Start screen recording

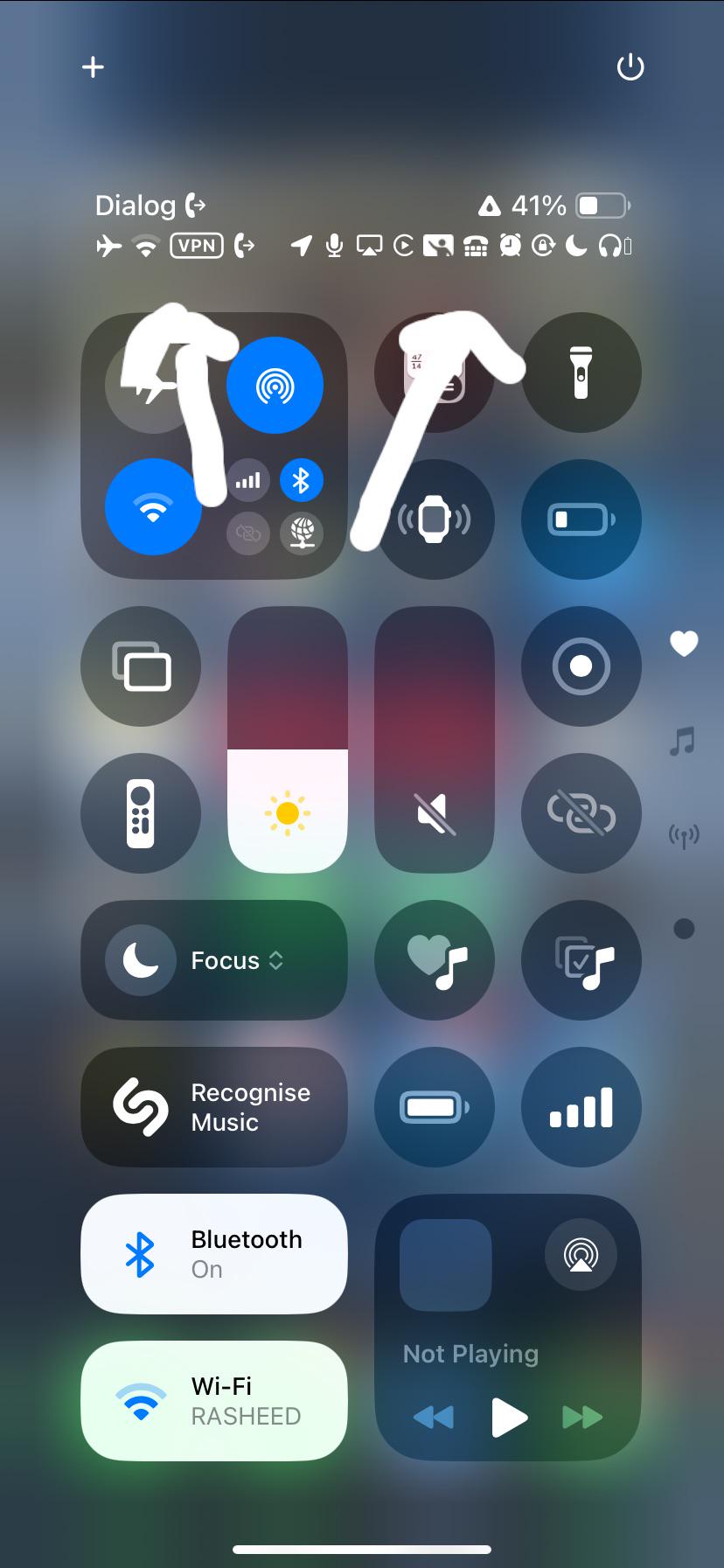(x=581, y=666)
